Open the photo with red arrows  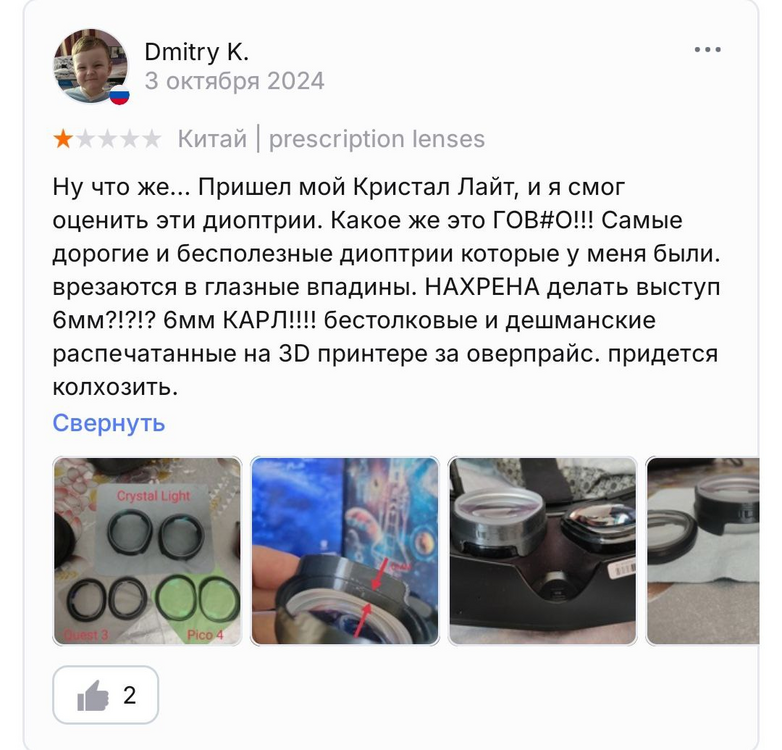click(344, 551)
